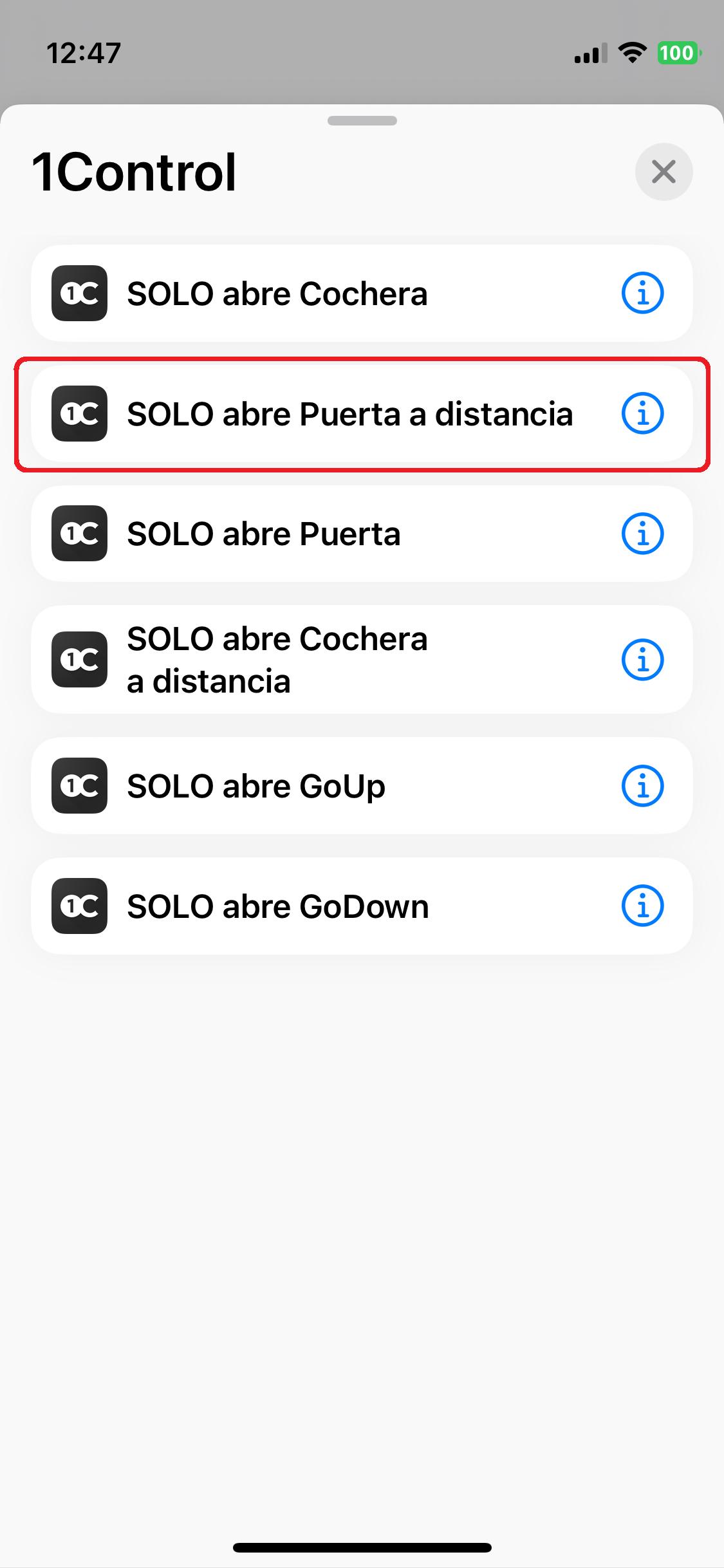Select SOLO abre Cochera a distancia shortcut

click(x=362, y=660)
